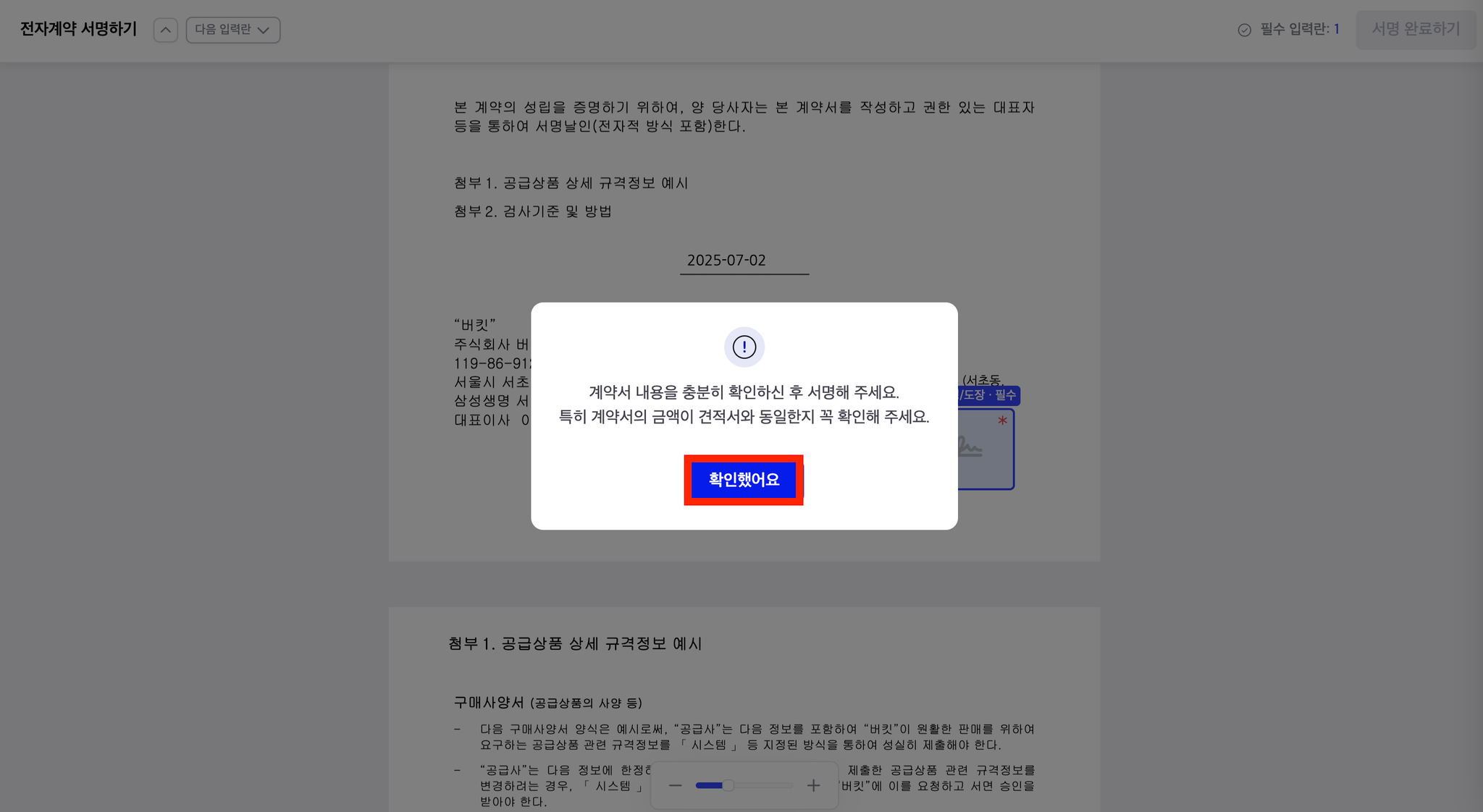The image size is (1483, 812).
Task: Go to previous input field arrow
Action: (x=165, y=30)
